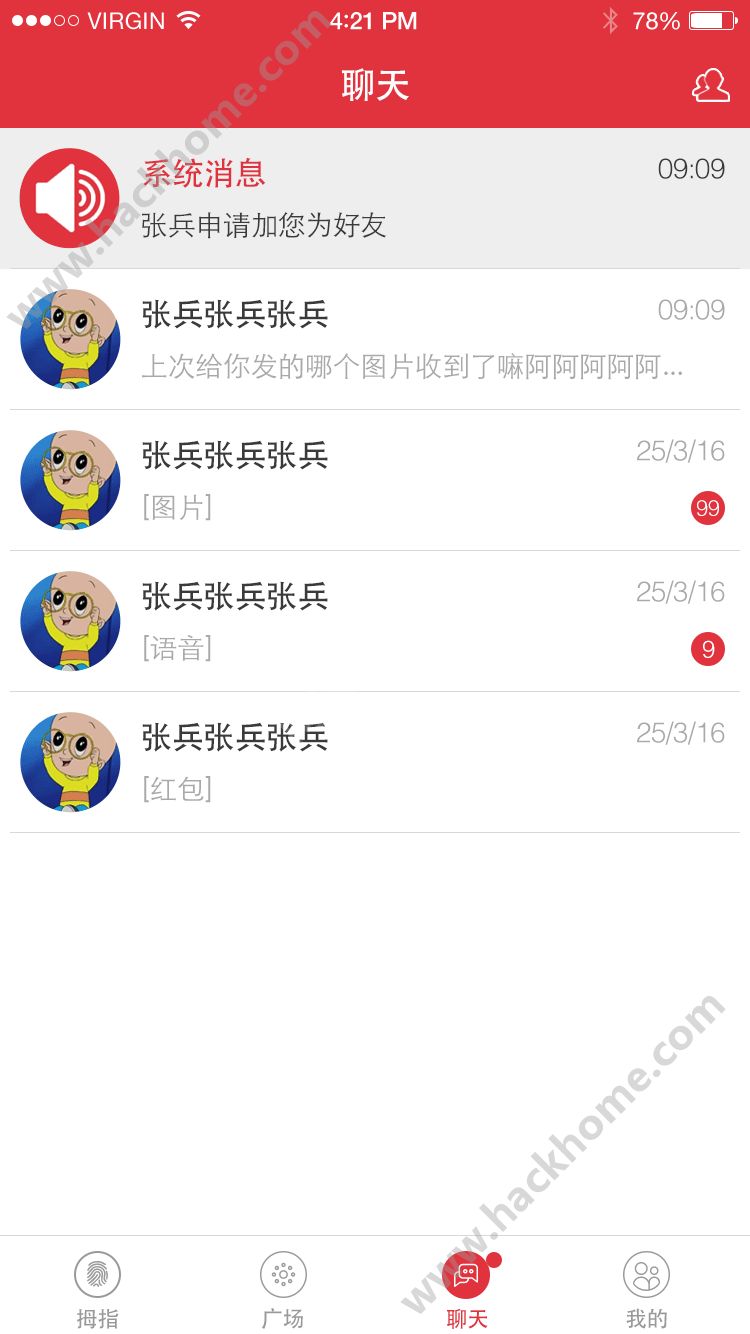Select the 聊天 tab
Screen dimensions: 750x1334
click(x=467, y=1289)
